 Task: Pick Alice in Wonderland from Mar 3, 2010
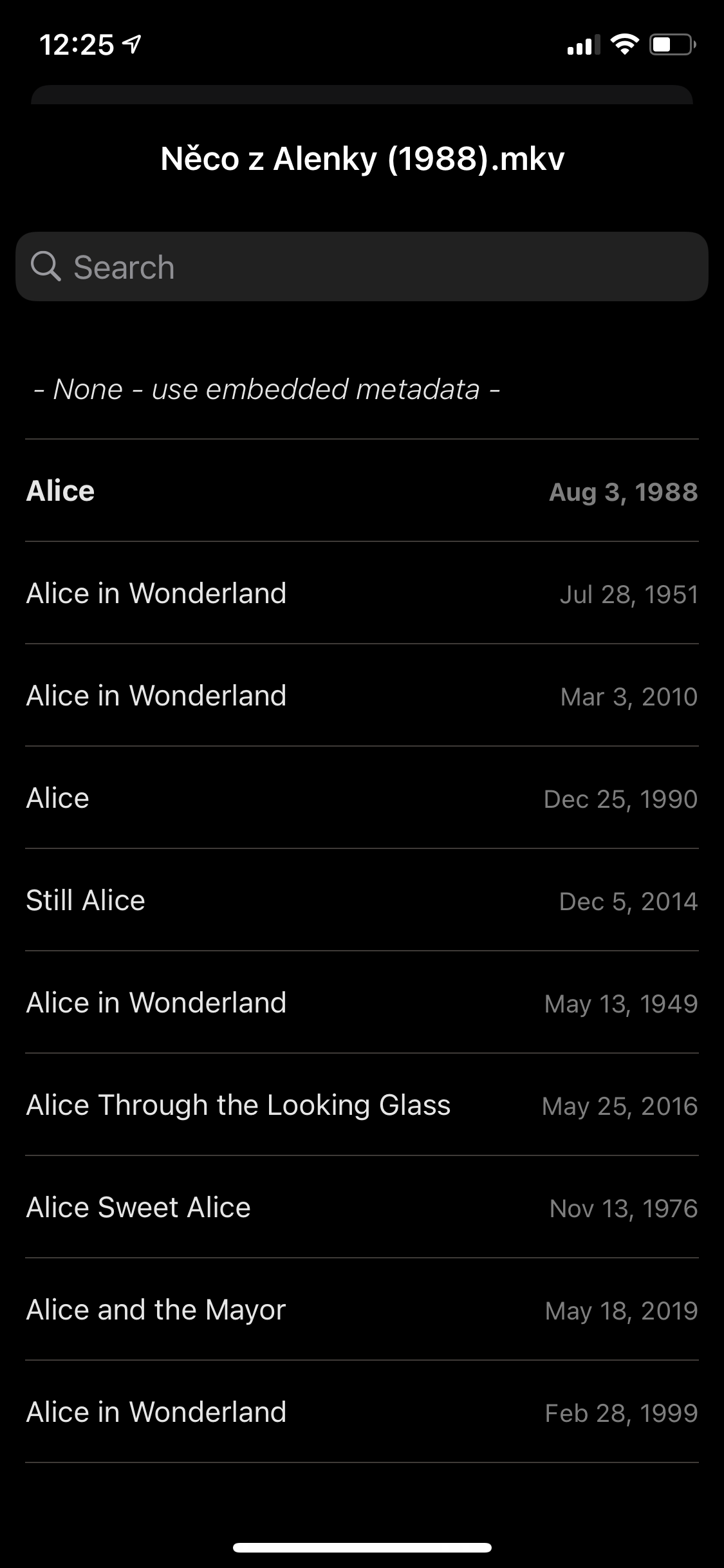362,696
